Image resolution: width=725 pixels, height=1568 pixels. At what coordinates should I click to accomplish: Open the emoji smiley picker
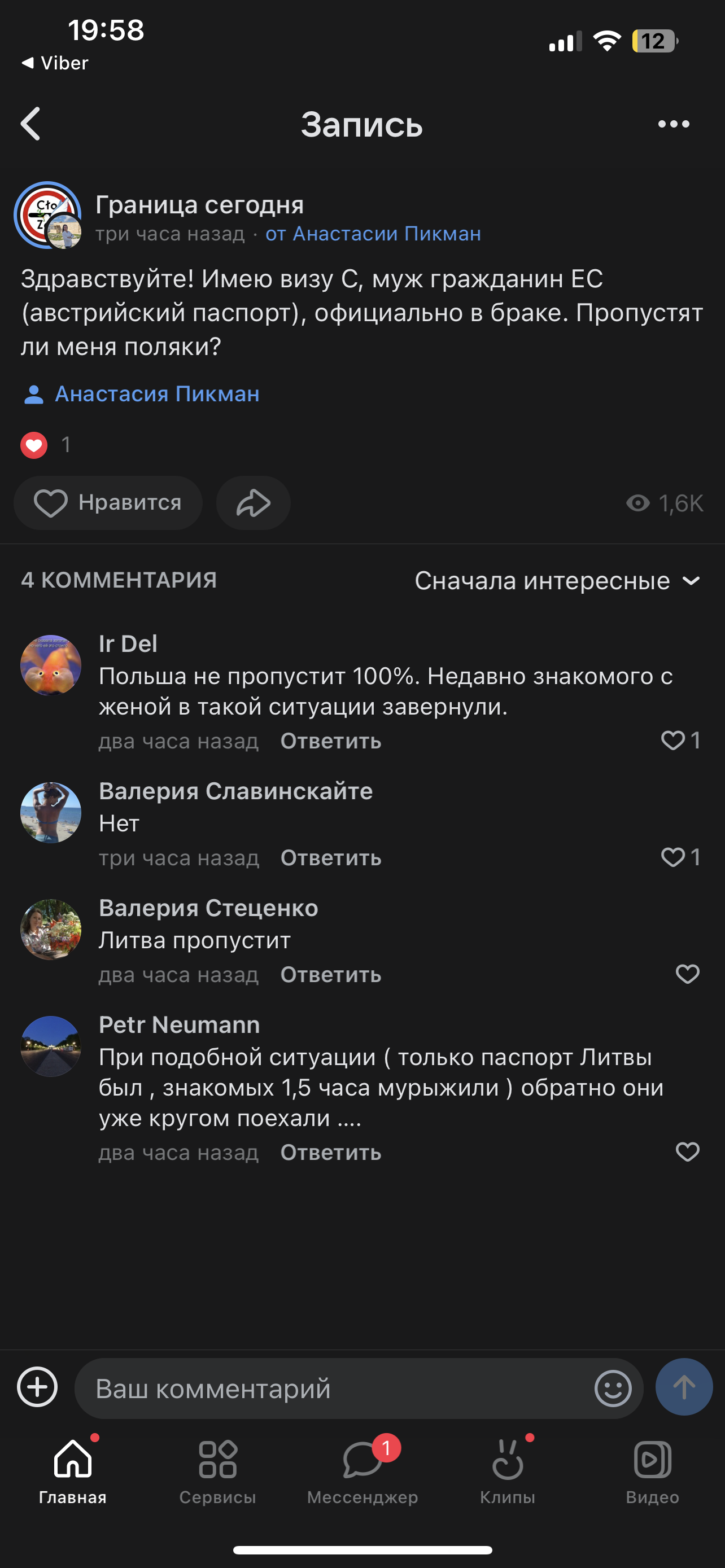[613, 1389]
